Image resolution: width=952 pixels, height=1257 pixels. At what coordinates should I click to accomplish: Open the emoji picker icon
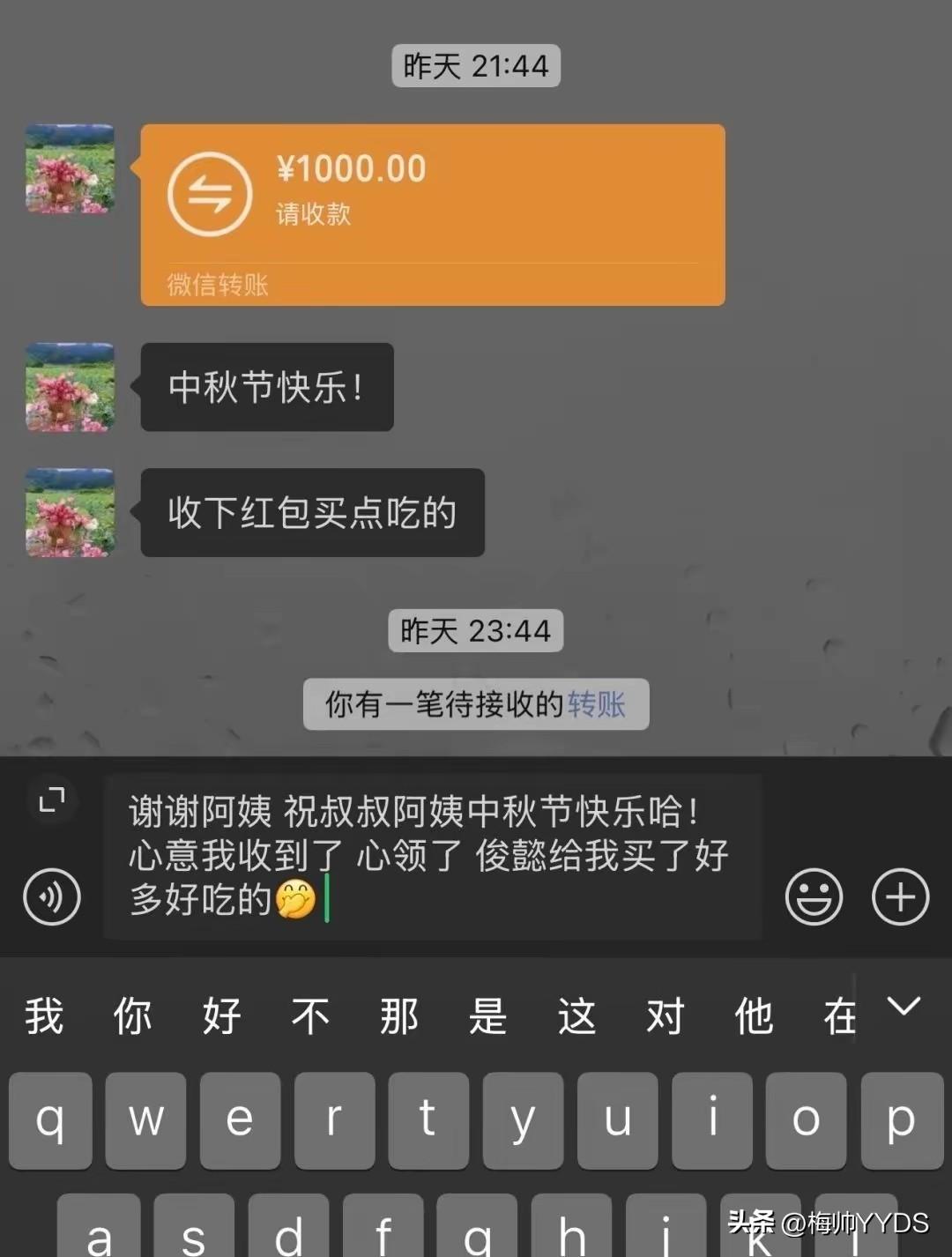813,896
